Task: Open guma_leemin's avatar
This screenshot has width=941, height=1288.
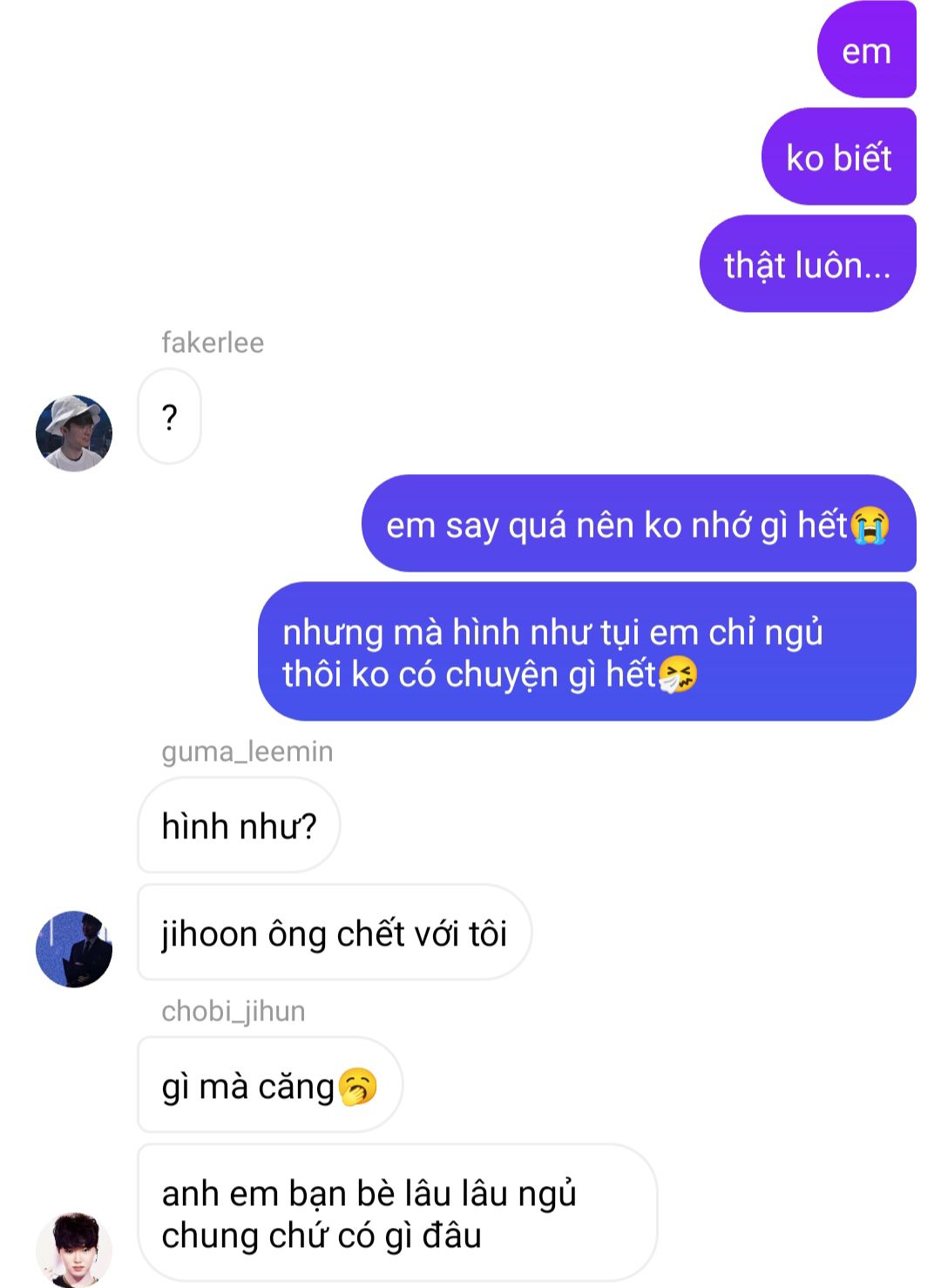Action: (x=74, y=949)
